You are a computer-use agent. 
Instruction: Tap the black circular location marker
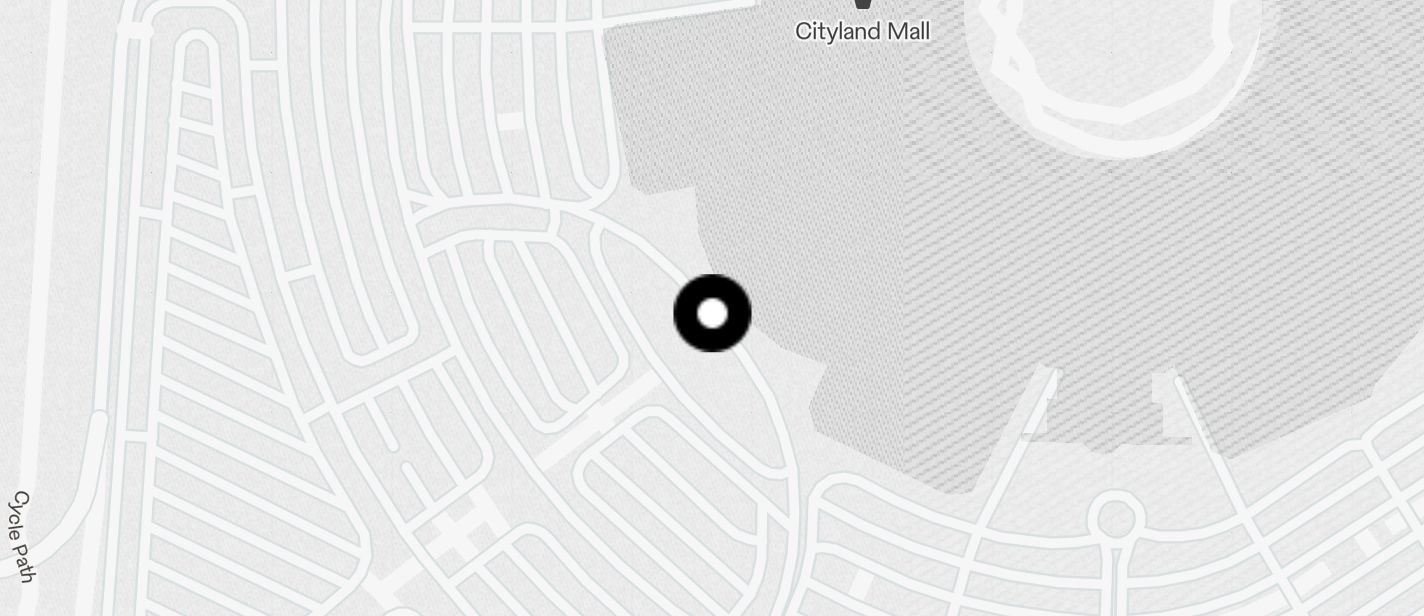(712, 313)
